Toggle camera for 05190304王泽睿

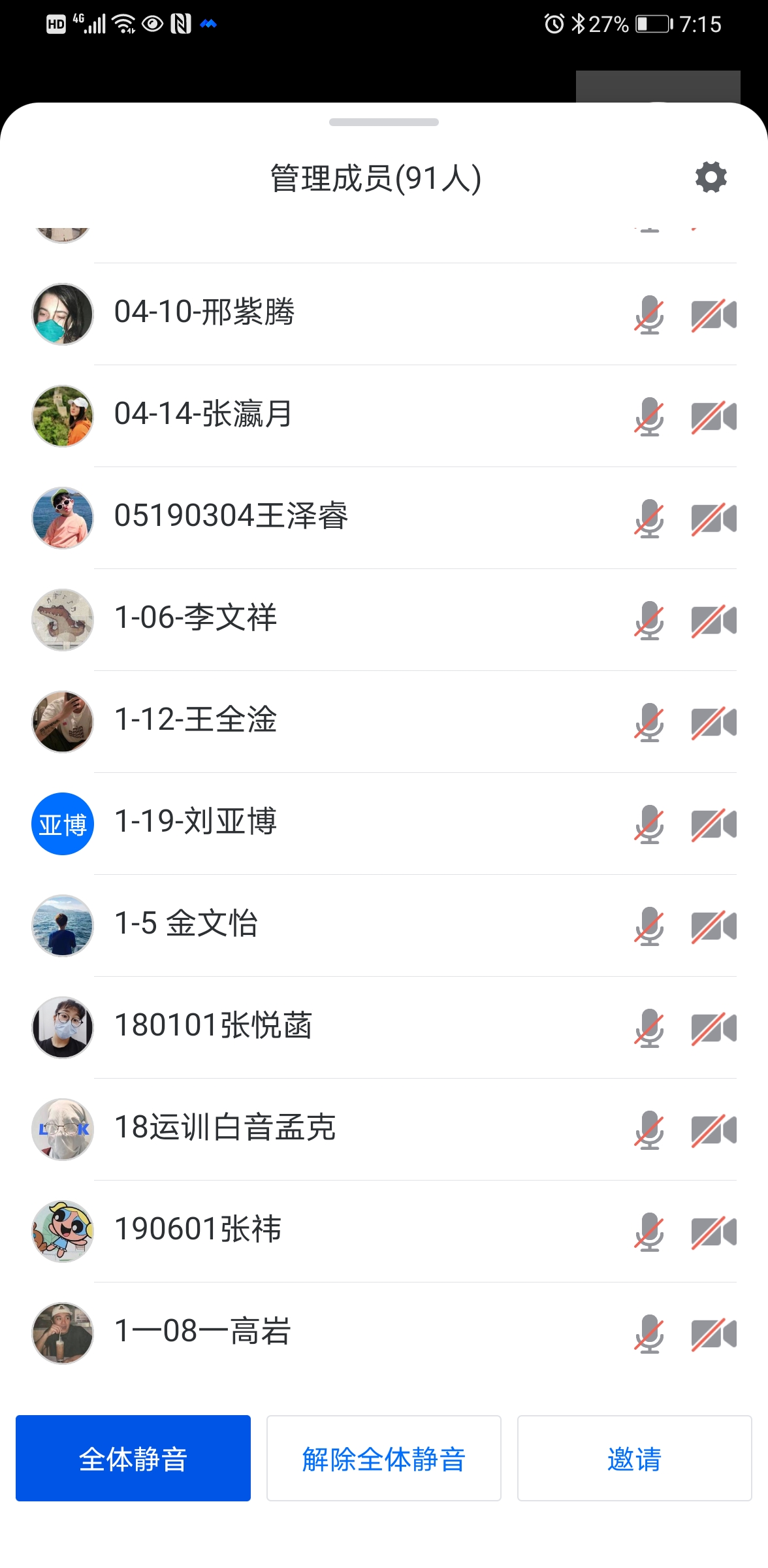[x=714, y=519]
